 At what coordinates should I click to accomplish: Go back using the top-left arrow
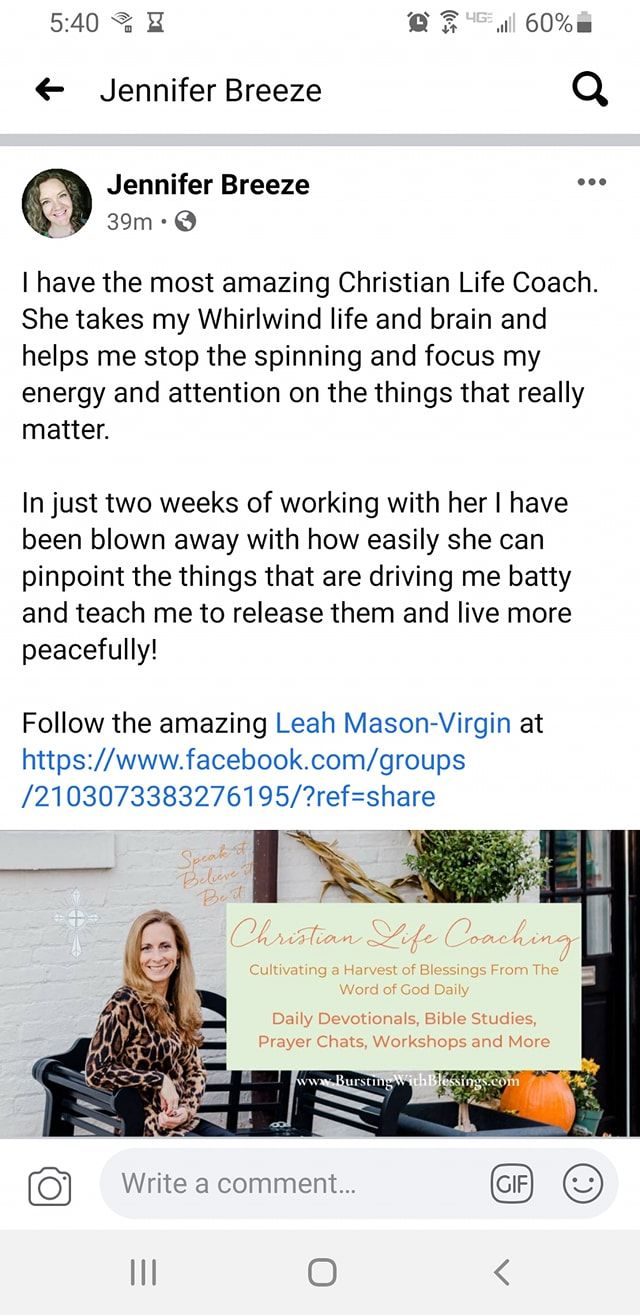(49, 91)
